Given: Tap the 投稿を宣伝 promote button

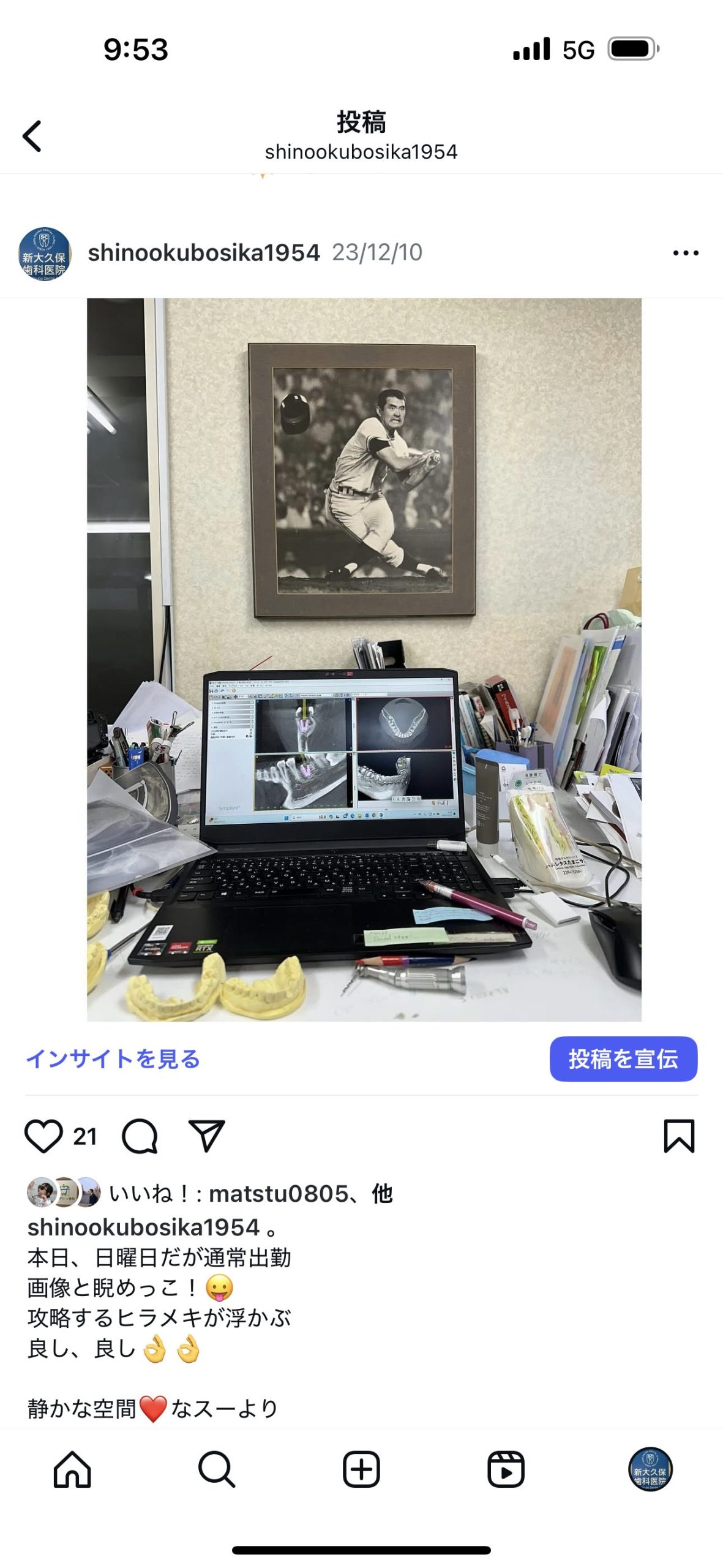Looking at the screenshot, I should point(623,1058).
